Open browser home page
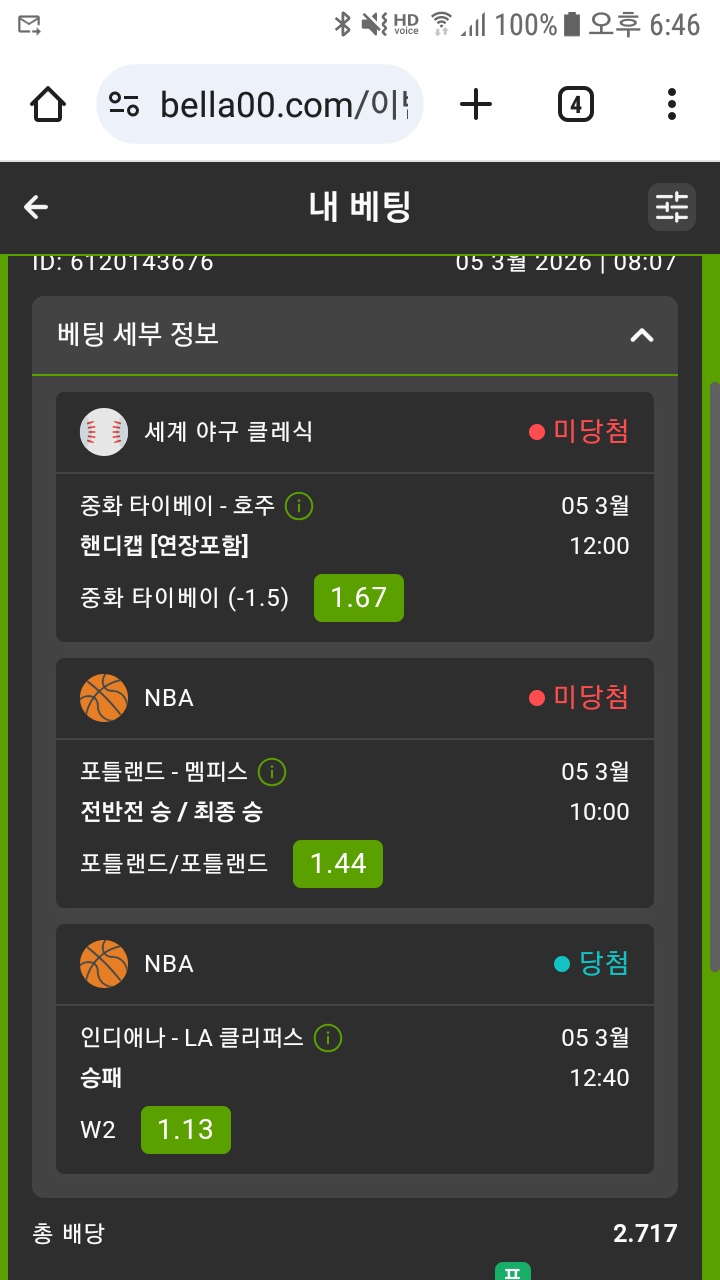The height and width of the screenshot is (1280, 720). click(x=48, y=104)
